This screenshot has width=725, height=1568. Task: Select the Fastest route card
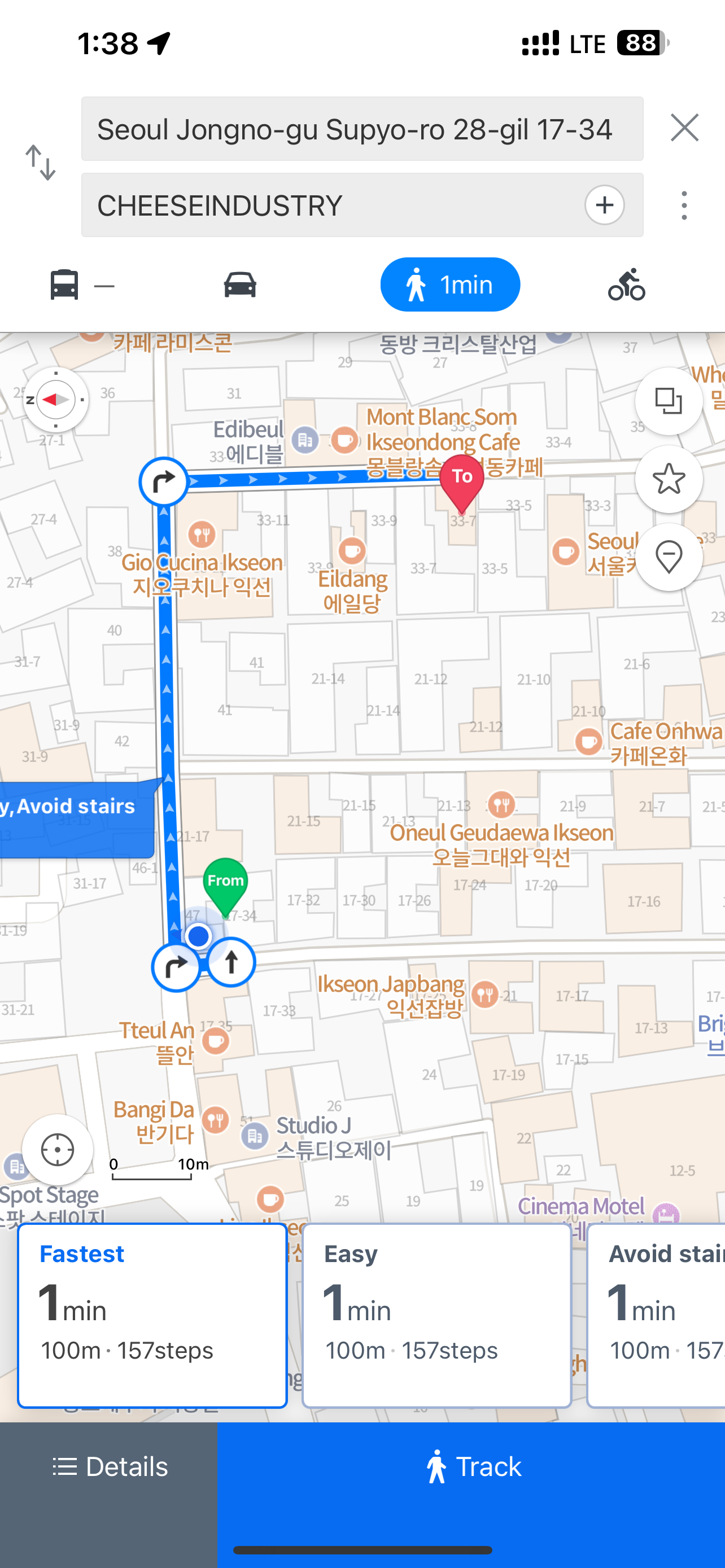click(x=152, y=1315)
